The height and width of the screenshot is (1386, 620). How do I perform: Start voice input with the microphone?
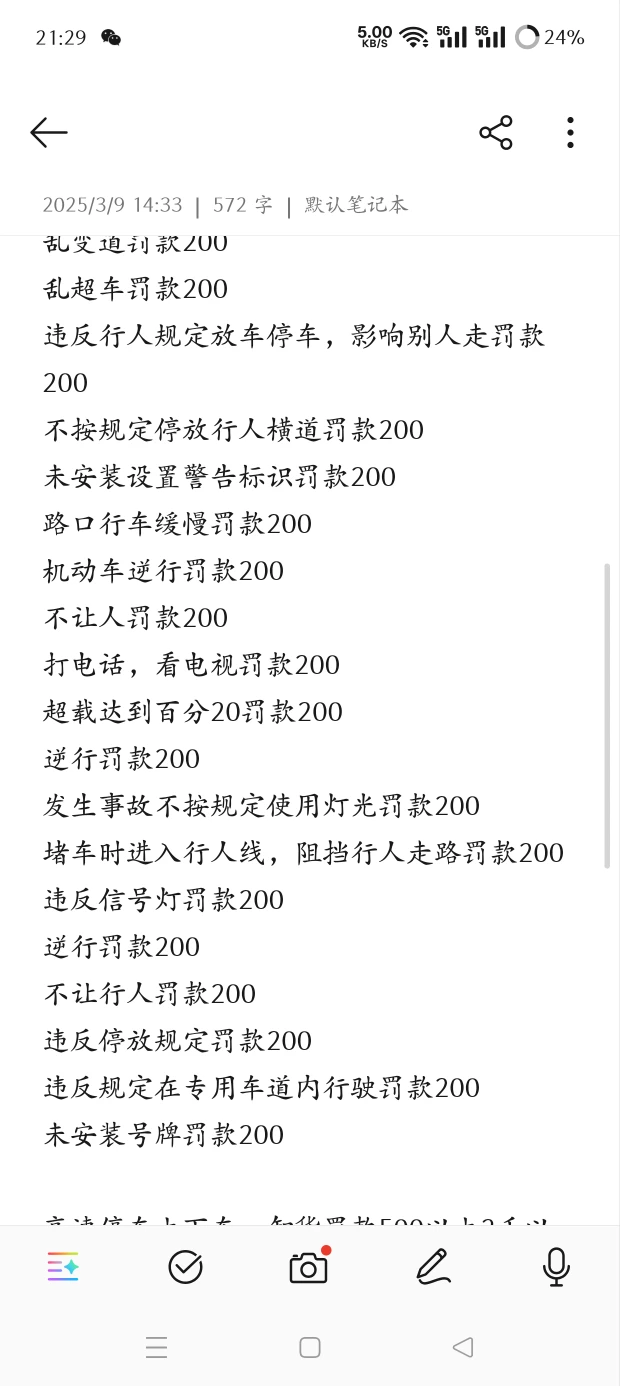click(556, 1267)
